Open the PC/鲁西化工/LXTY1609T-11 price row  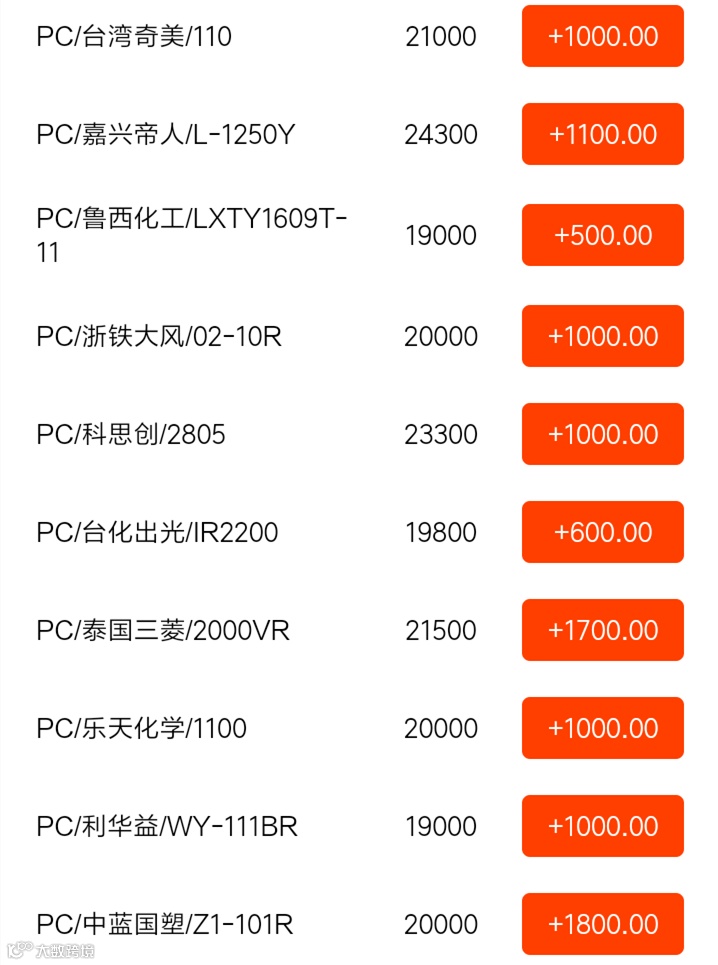pyautogui.click(x=359, y=235)
